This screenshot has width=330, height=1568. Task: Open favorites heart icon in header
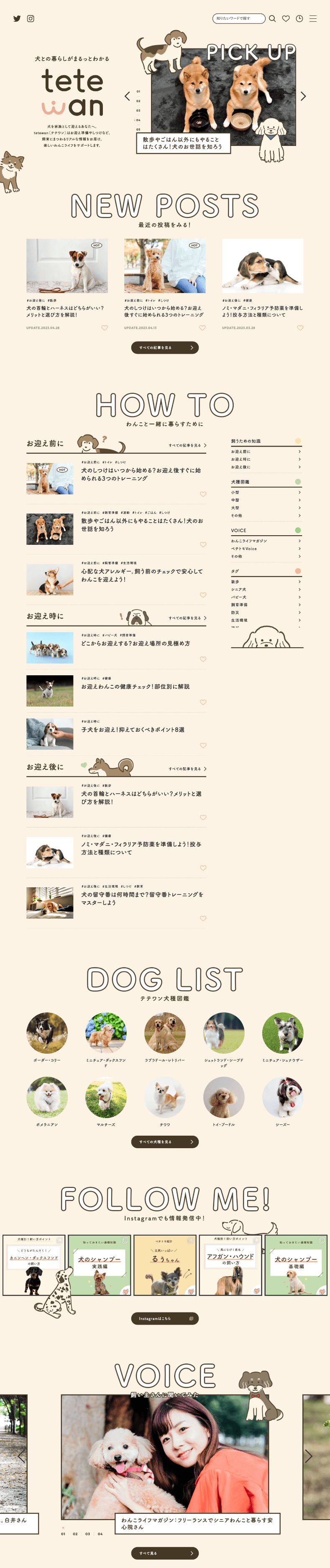[286, 19]
